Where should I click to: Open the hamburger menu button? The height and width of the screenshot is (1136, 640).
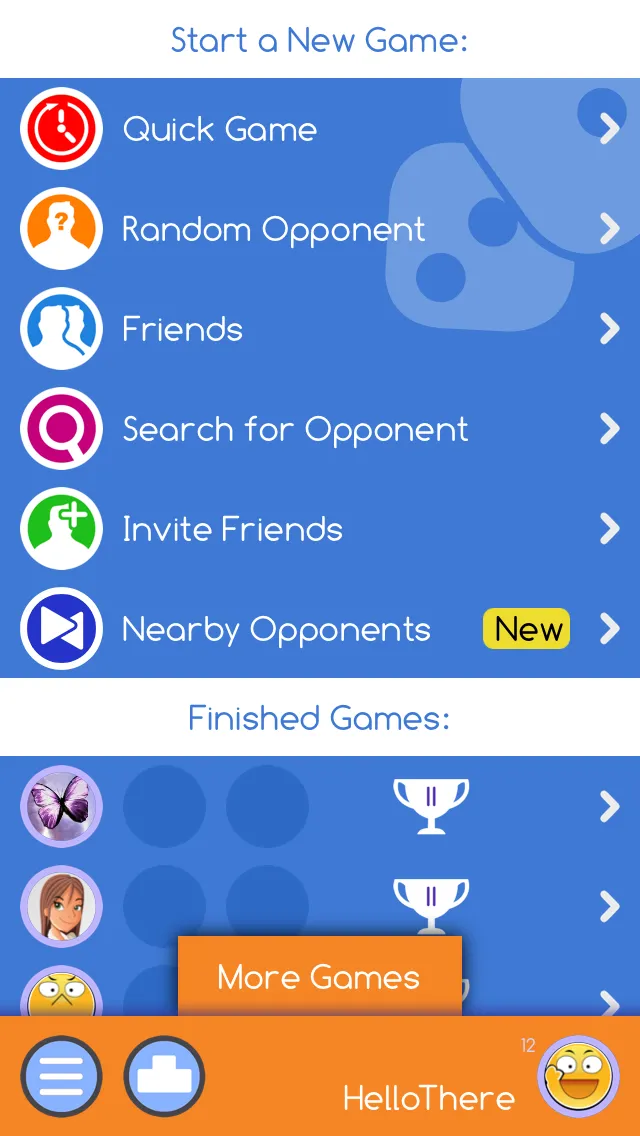61,1077
